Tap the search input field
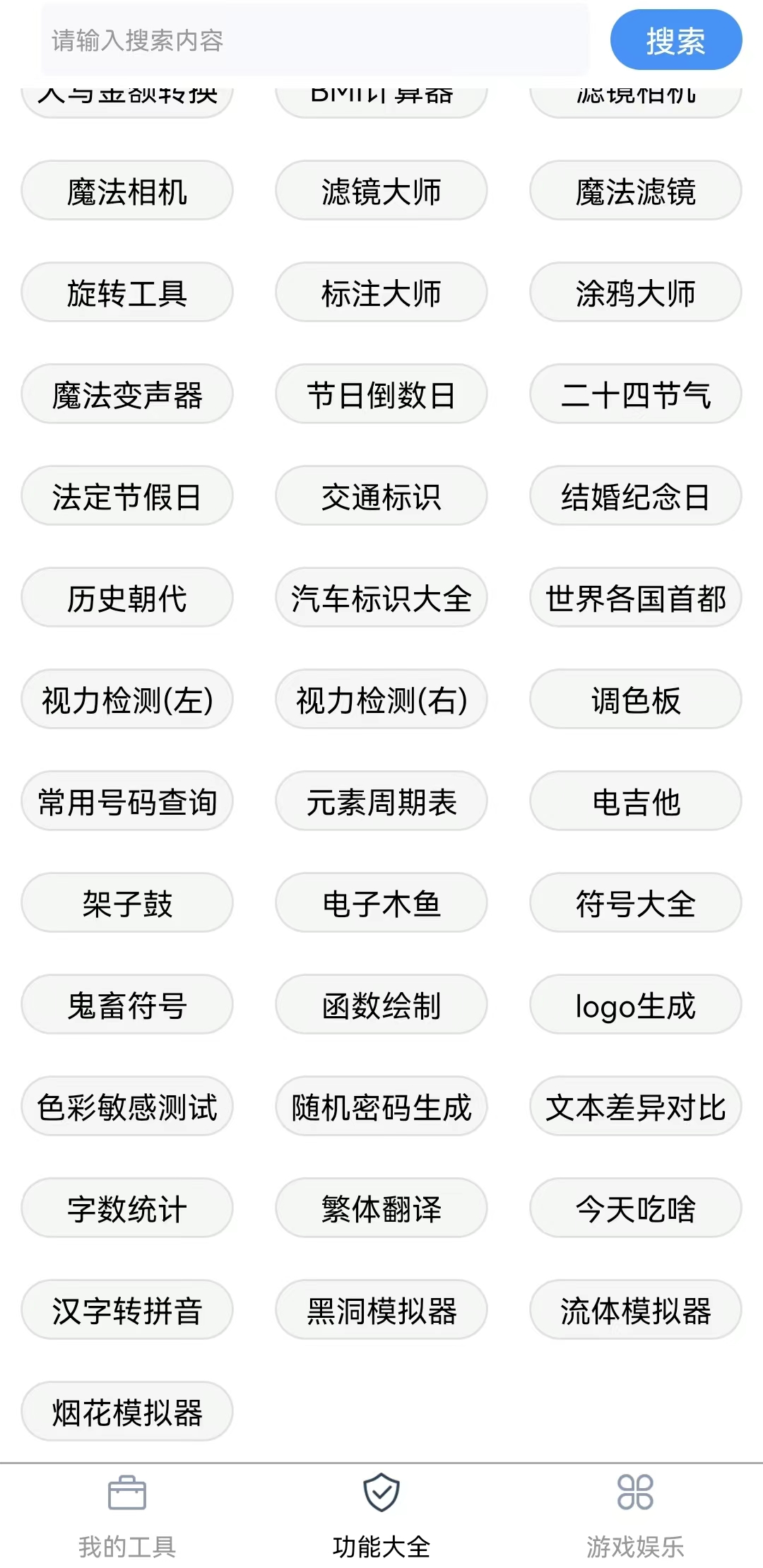Viewport: 763px width, 1568px height. (314, 40)
